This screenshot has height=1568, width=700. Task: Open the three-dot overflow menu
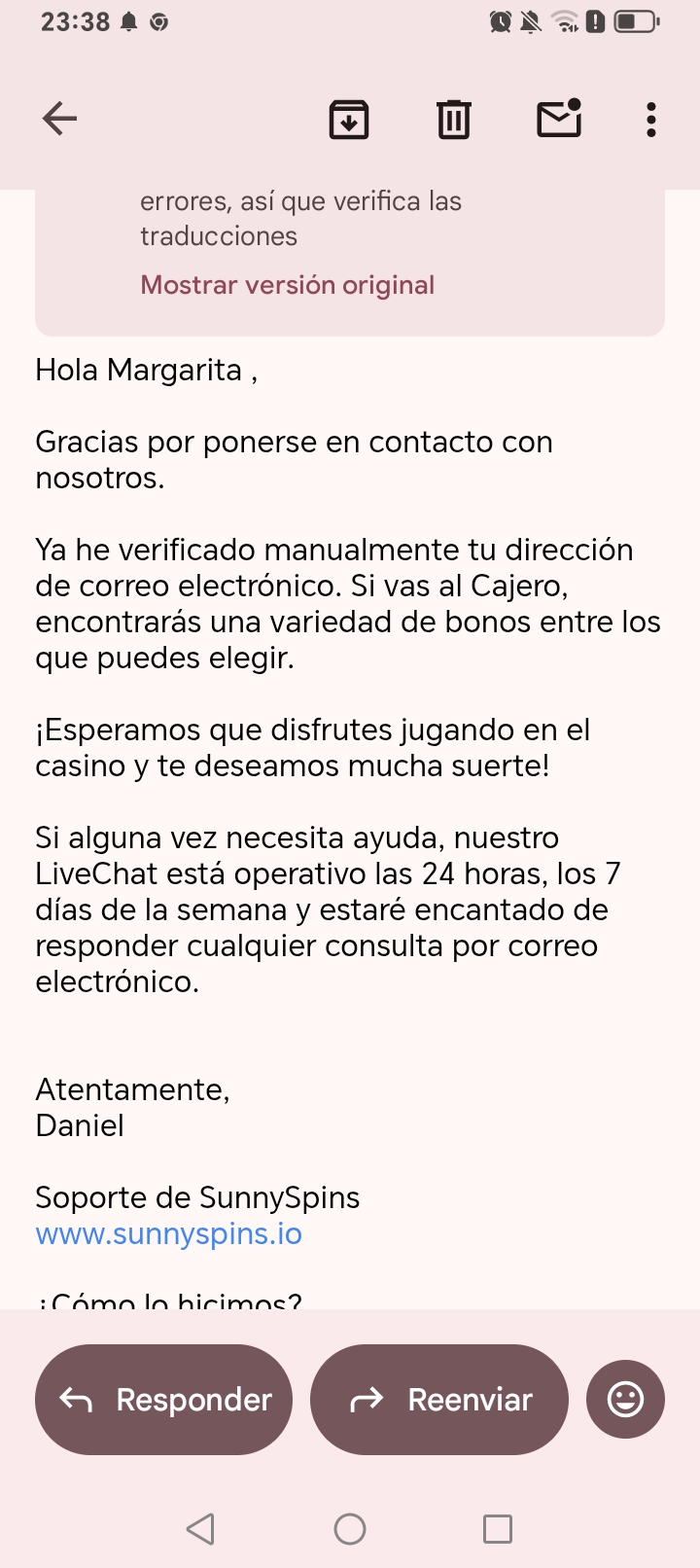(x=651, y=120)
